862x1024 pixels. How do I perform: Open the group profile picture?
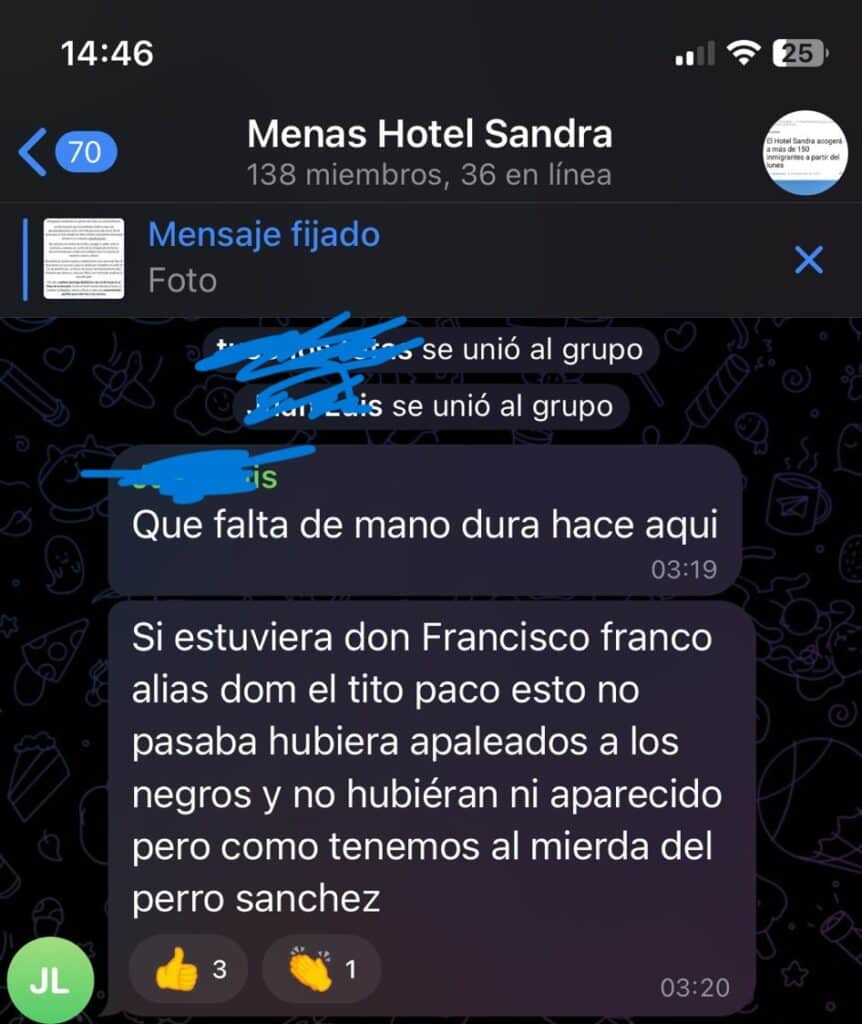tap(805, 153)
